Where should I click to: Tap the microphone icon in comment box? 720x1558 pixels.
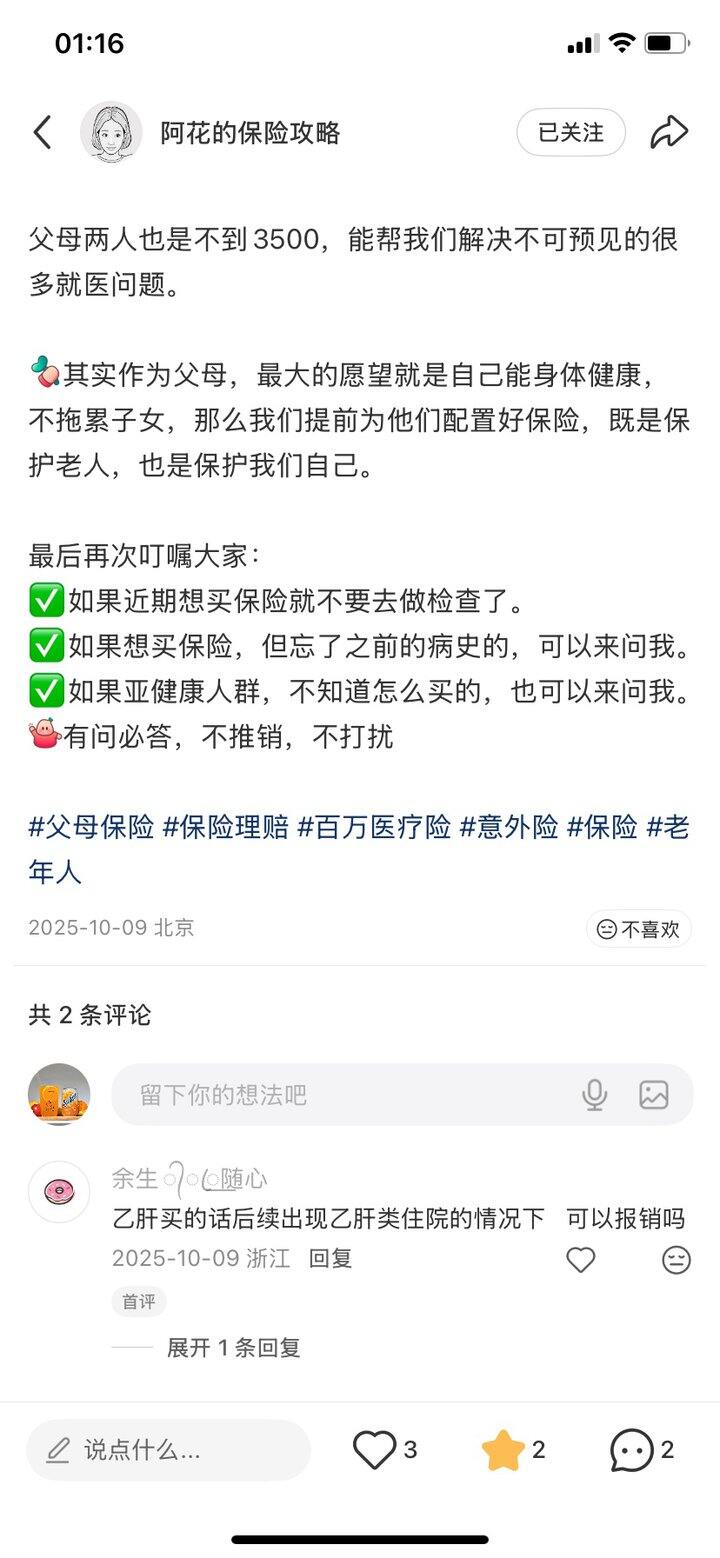click(x=594, y=1095)
